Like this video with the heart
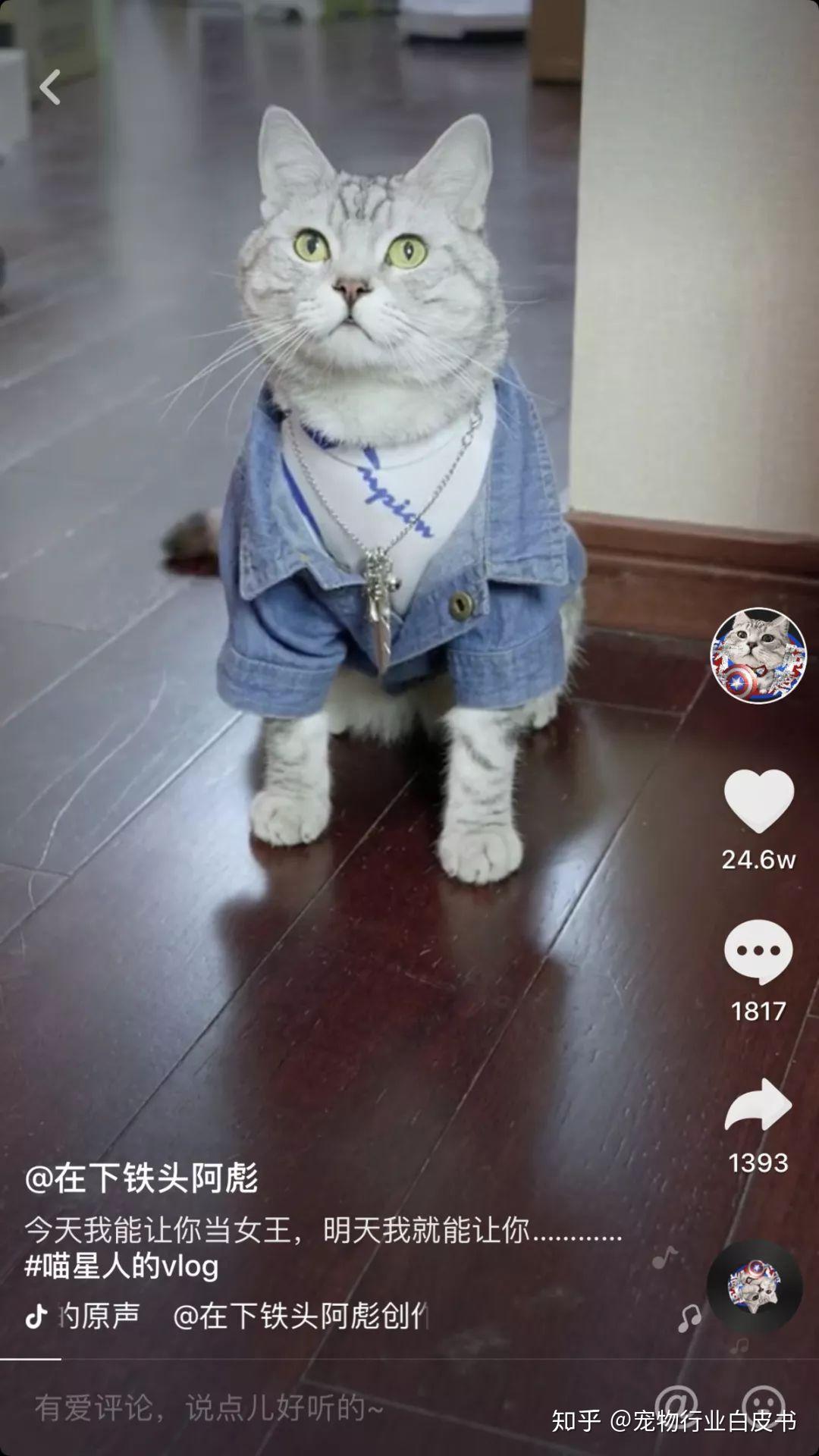819x1456 pixels. (758, 800)
